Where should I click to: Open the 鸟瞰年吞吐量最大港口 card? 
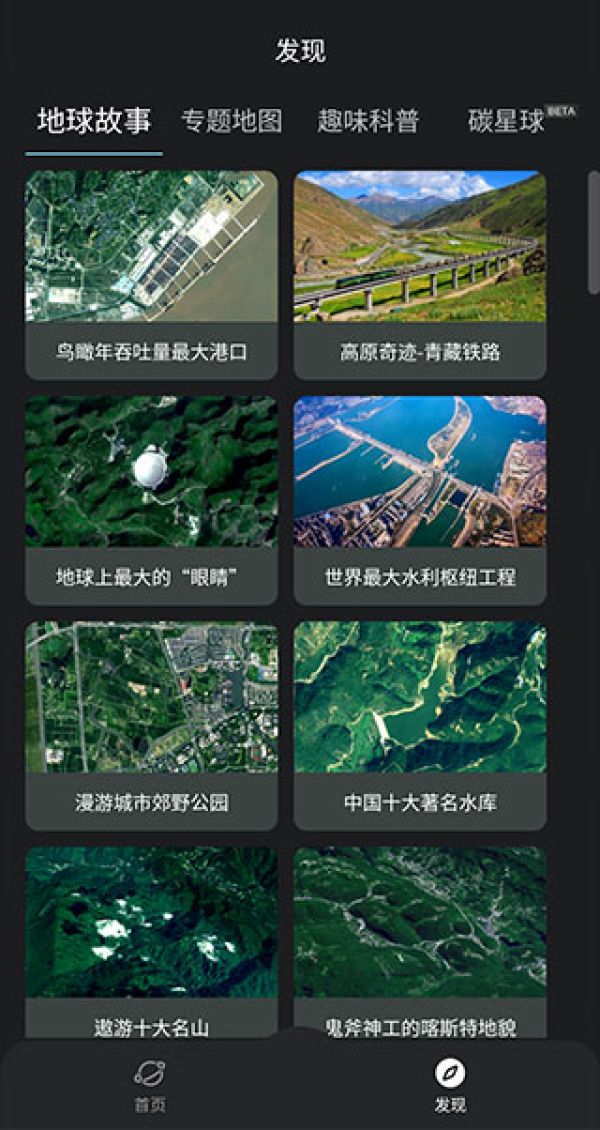click(x=151, y=275)
